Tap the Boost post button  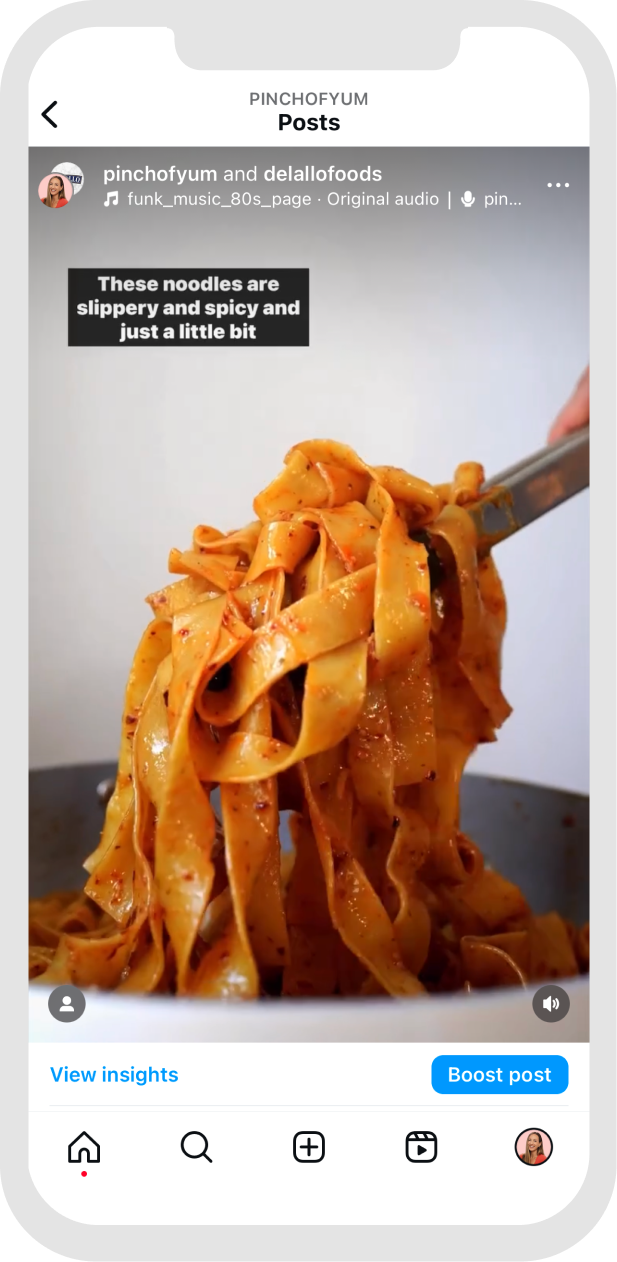[499, 1075]
